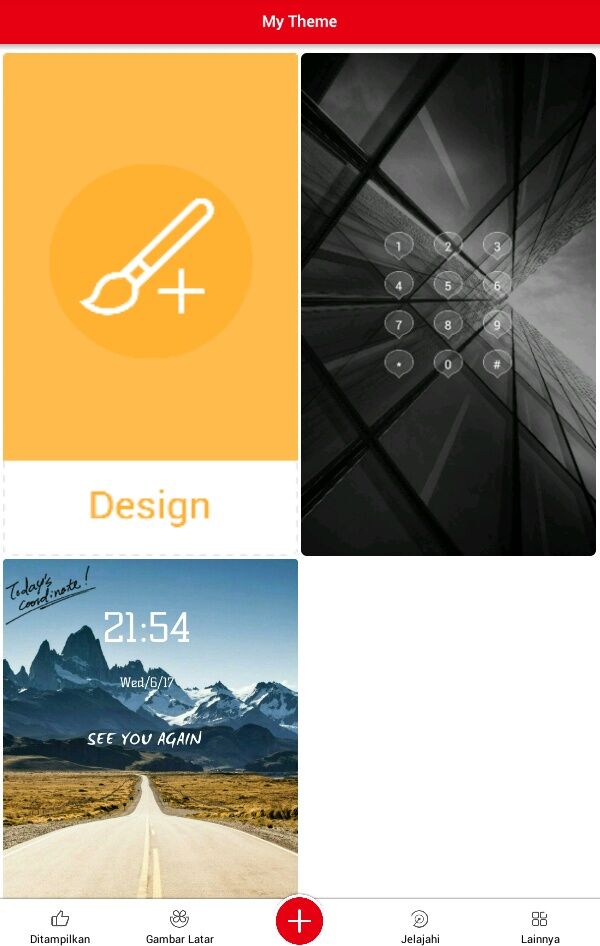Open the Design new theme card
The height and width of the screenshot is (946, 600).
pos(150,303)
